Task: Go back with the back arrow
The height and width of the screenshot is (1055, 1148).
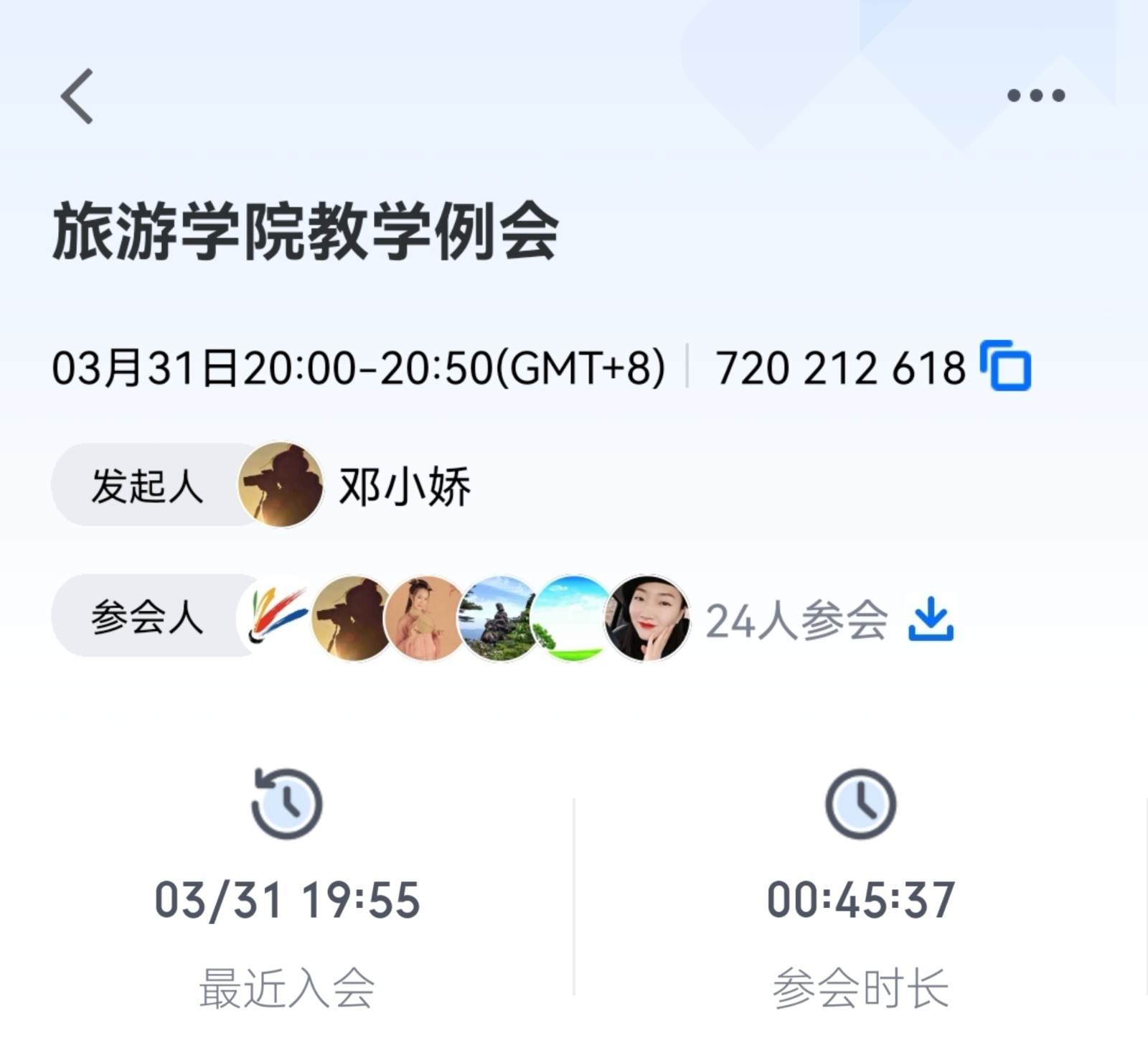Action: click(x=77, y=96)
